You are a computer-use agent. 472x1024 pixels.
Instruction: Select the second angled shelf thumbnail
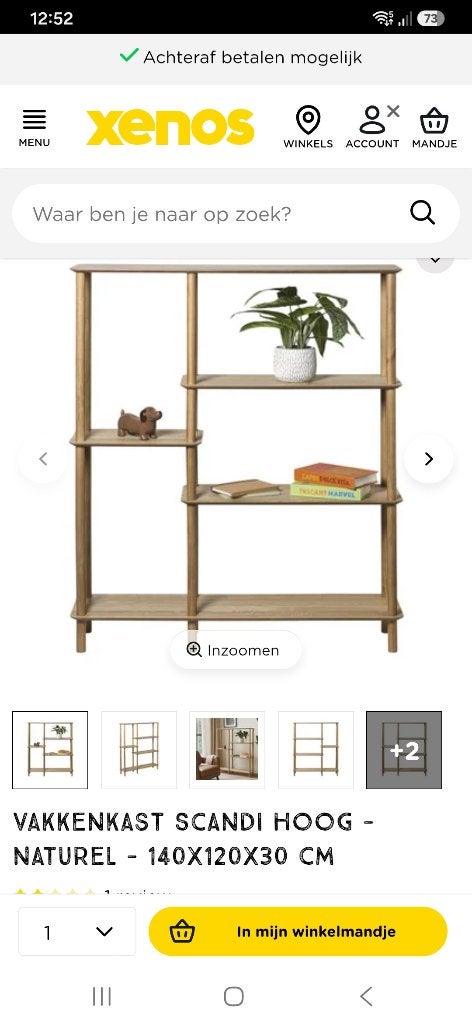(138, 750)
